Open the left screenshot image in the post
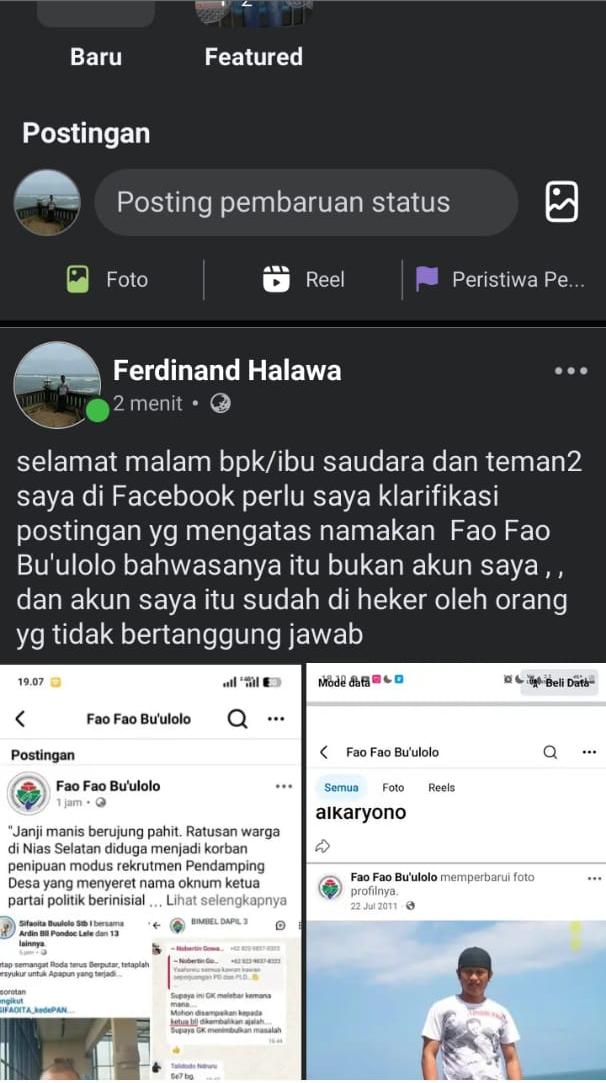Viewport: 606px width, 1083px height. [151, 871]
